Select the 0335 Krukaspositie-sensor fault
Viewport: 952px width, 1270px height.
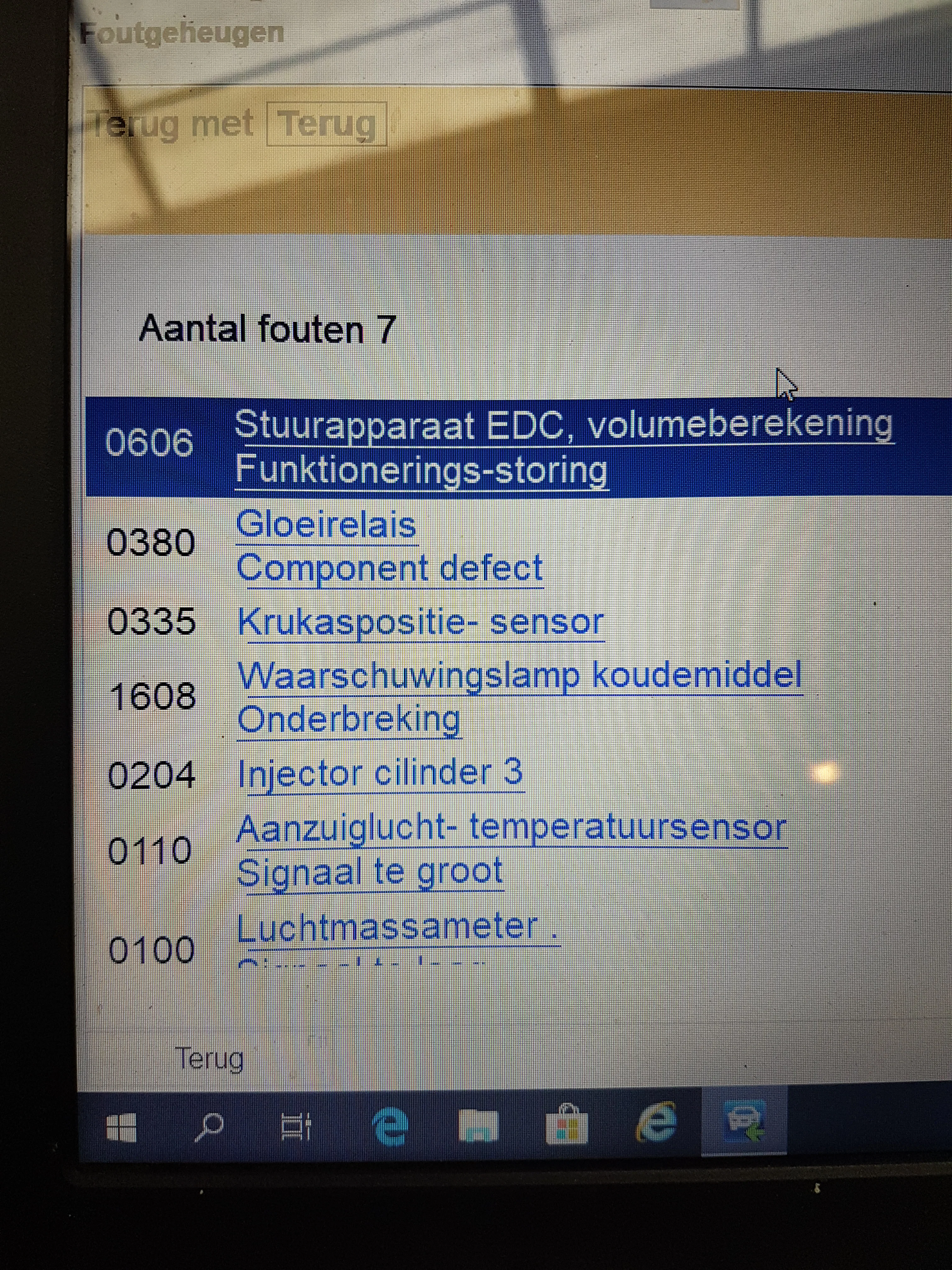tap(421, 622)
